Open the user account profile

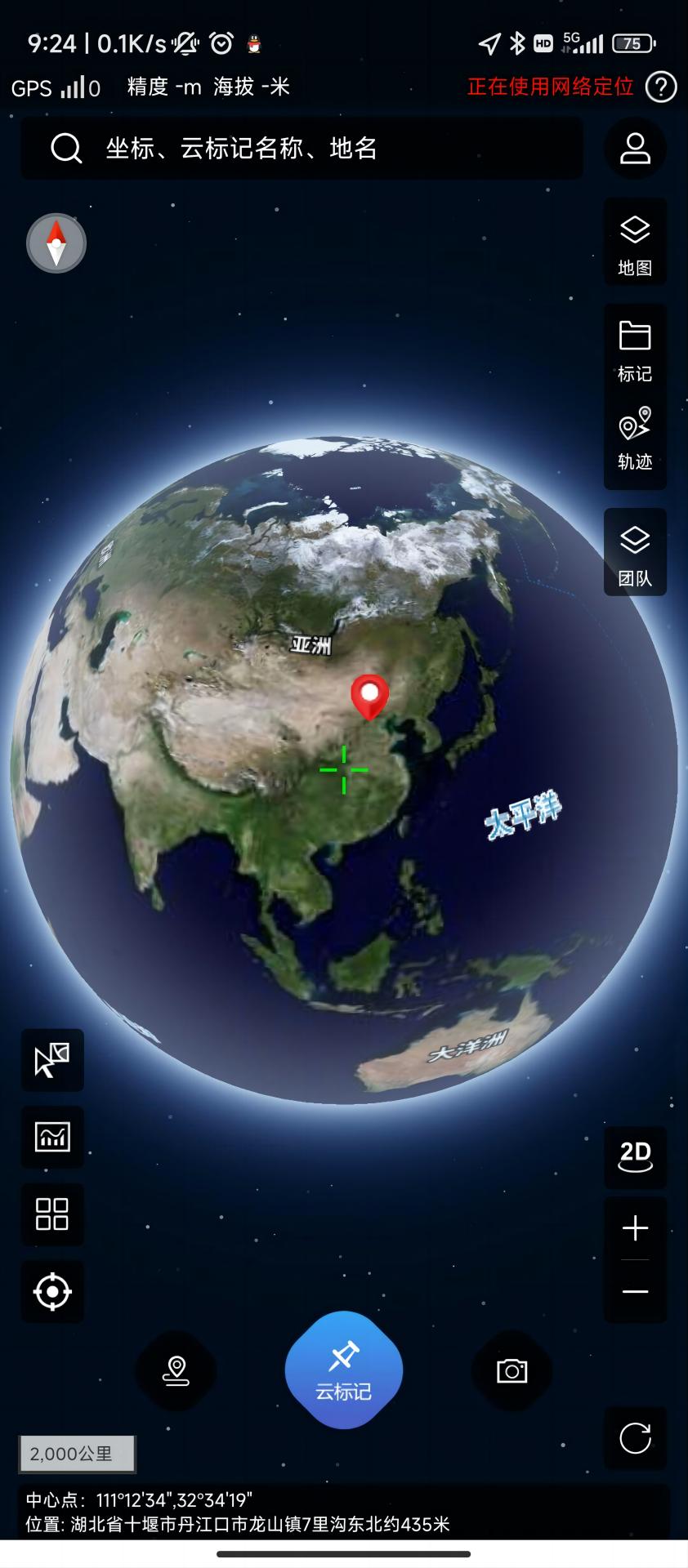(x=636, y=149)
